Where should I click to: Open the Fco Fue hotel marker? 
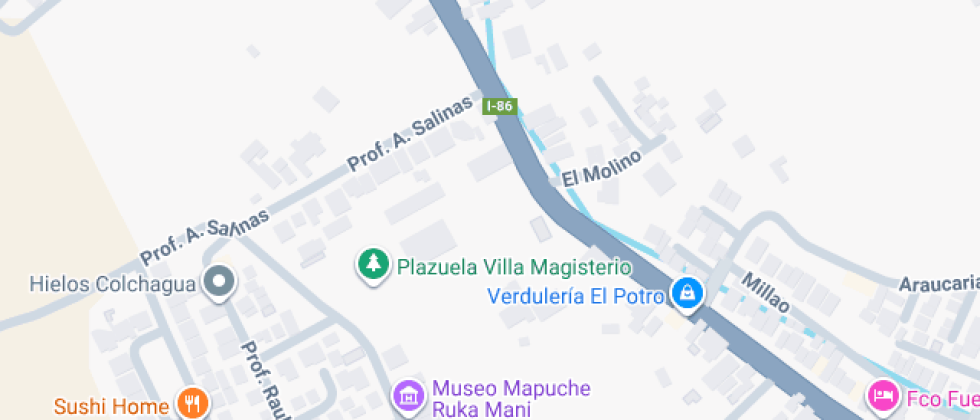point(882,397)
